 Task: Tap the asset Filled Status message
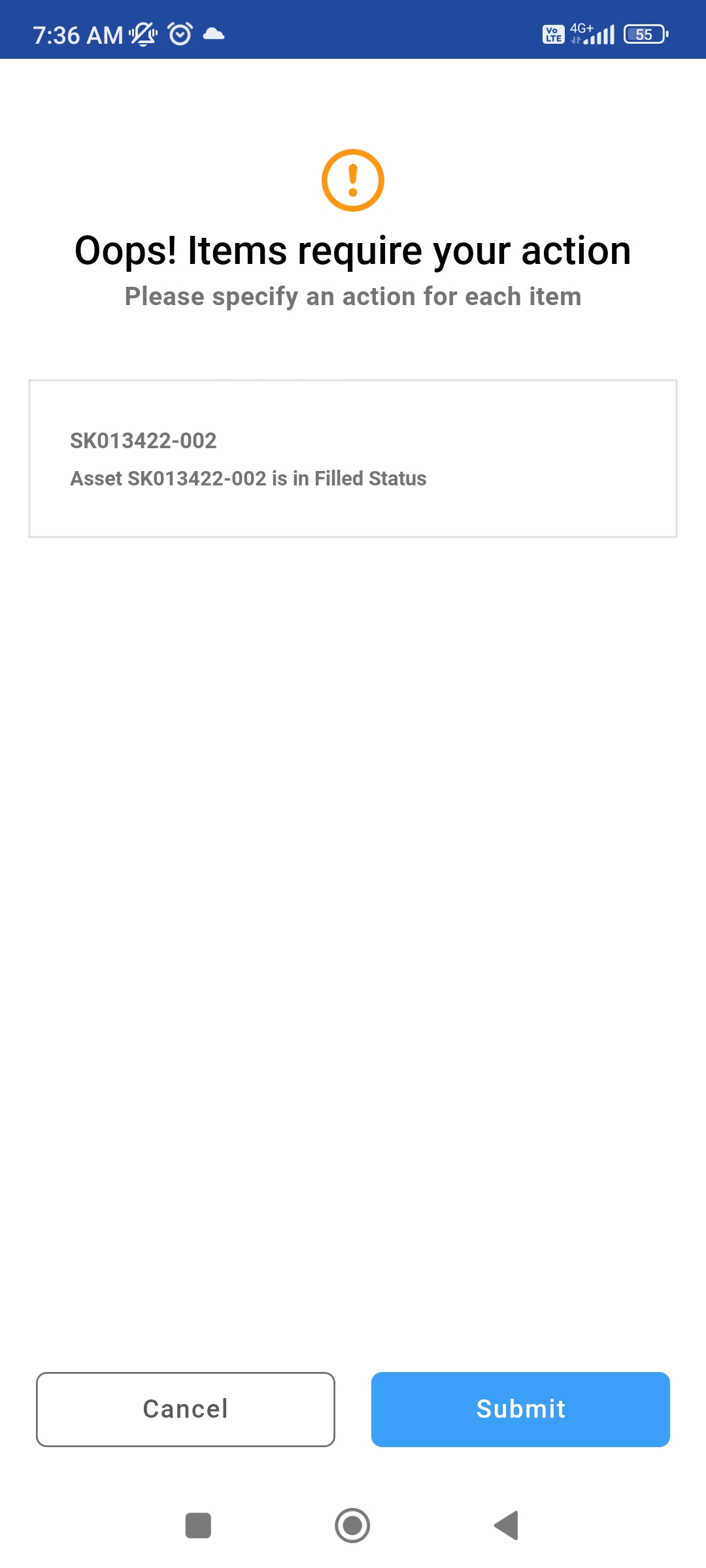pyautogui.click(x=248, y=478)
